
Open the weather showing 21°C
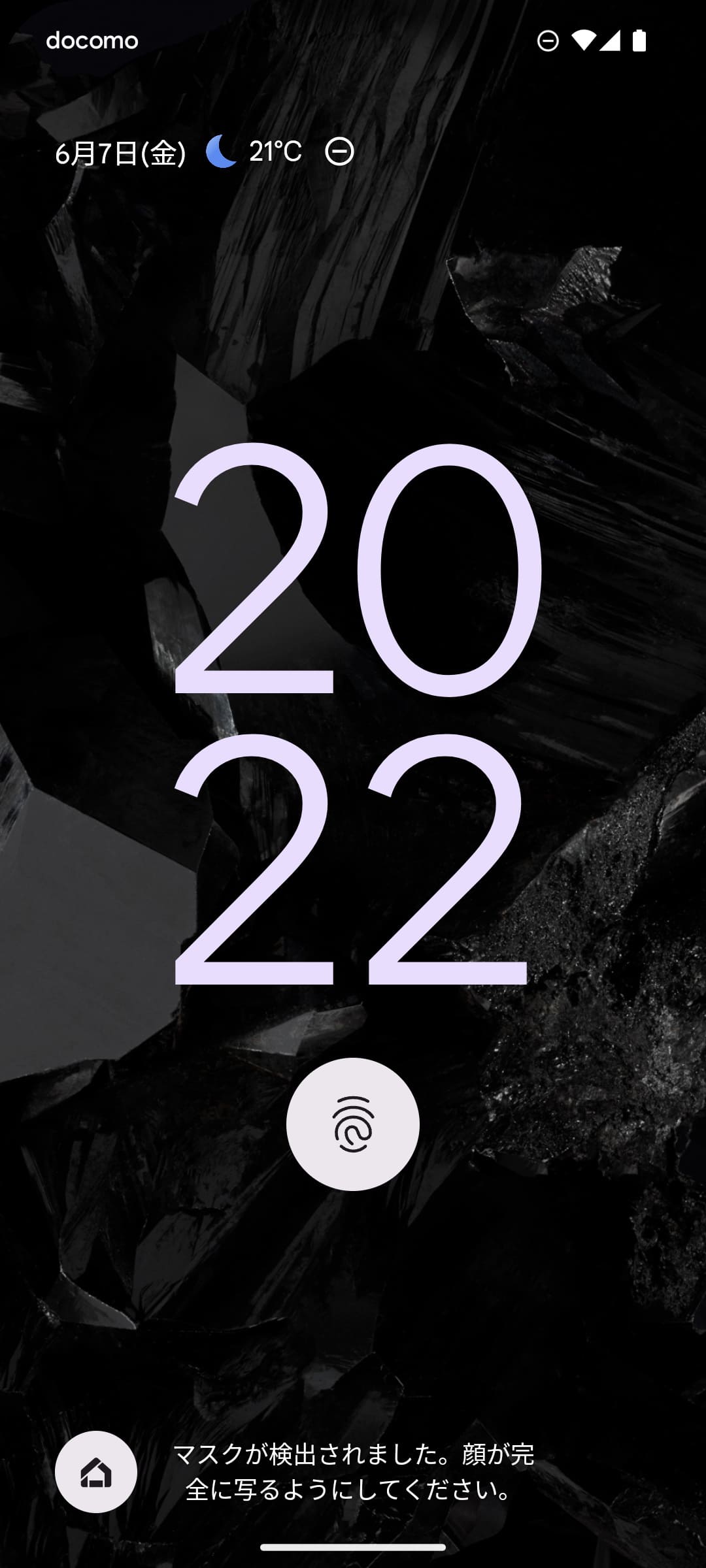point(255,152)
